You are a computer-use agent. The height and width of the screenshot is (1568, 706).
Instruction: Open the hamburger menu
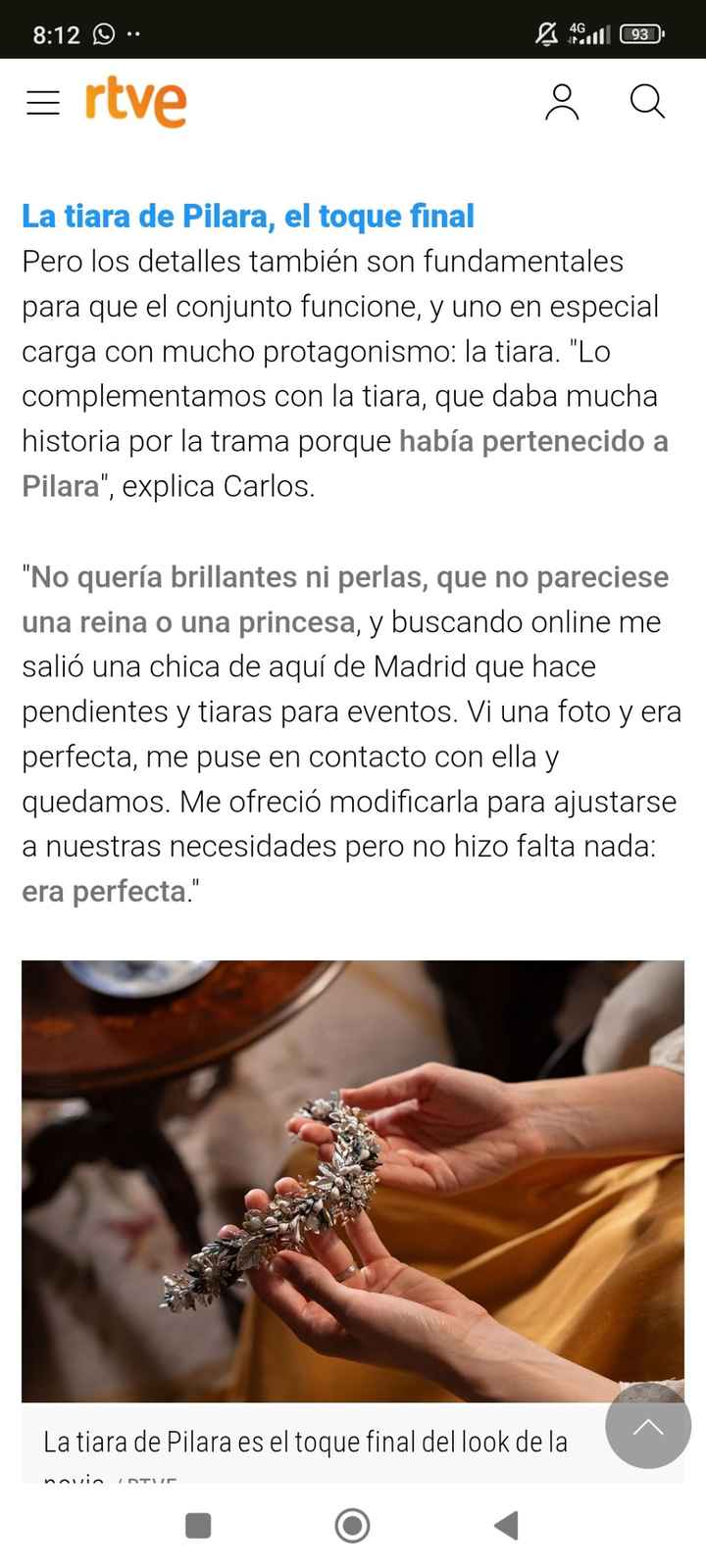[x=43, y=103]
